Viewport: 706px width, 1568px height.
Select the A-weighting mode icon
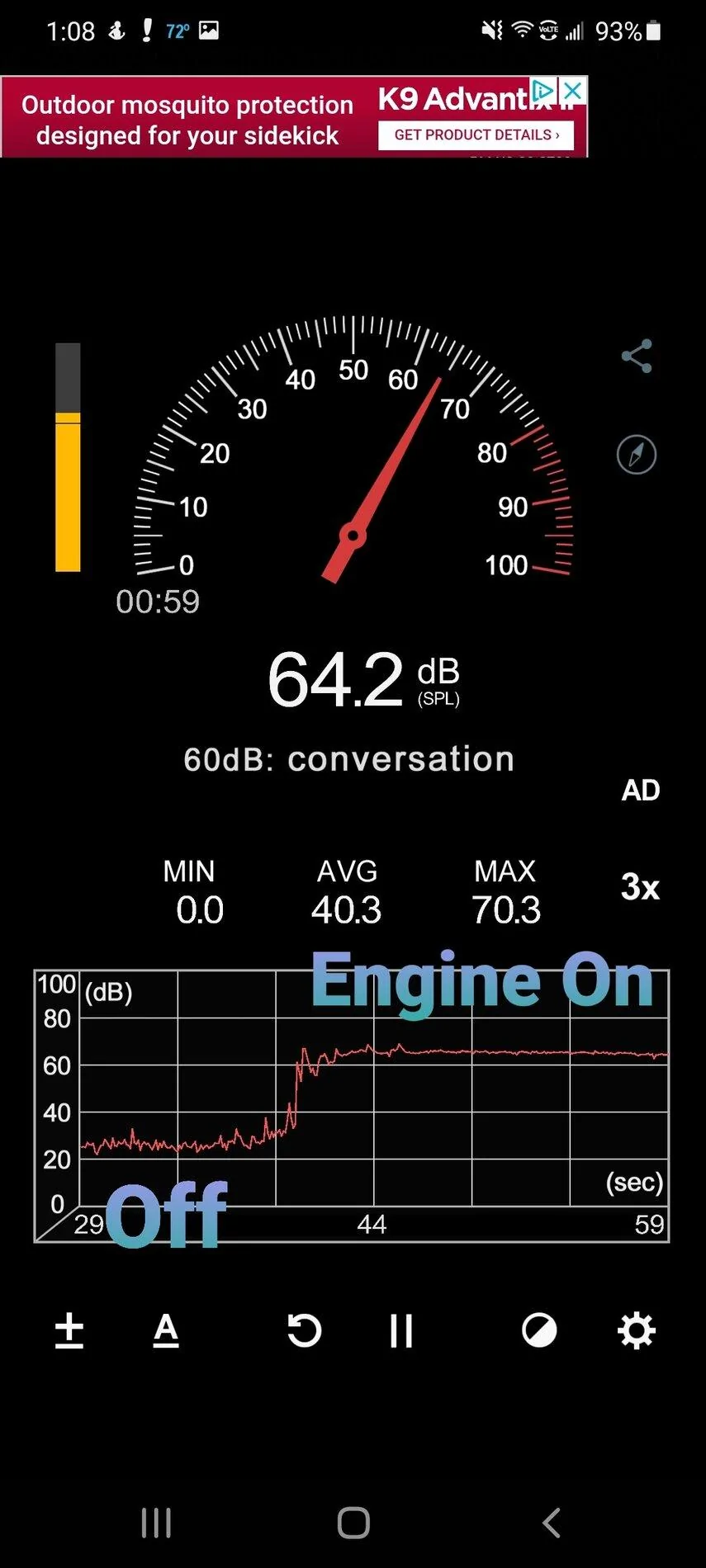(166, 1329)
